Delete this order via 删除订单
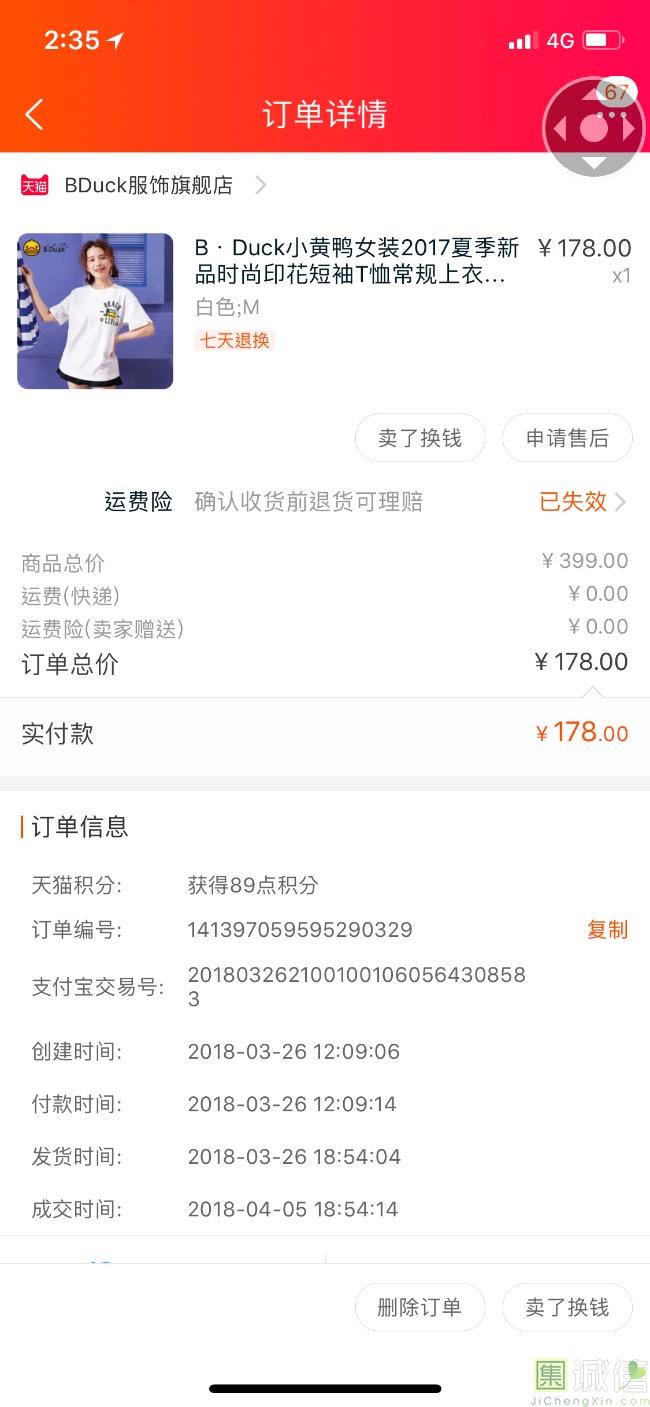Image resolution: width=650 pixels, height=1407 pixels. 420,1307
